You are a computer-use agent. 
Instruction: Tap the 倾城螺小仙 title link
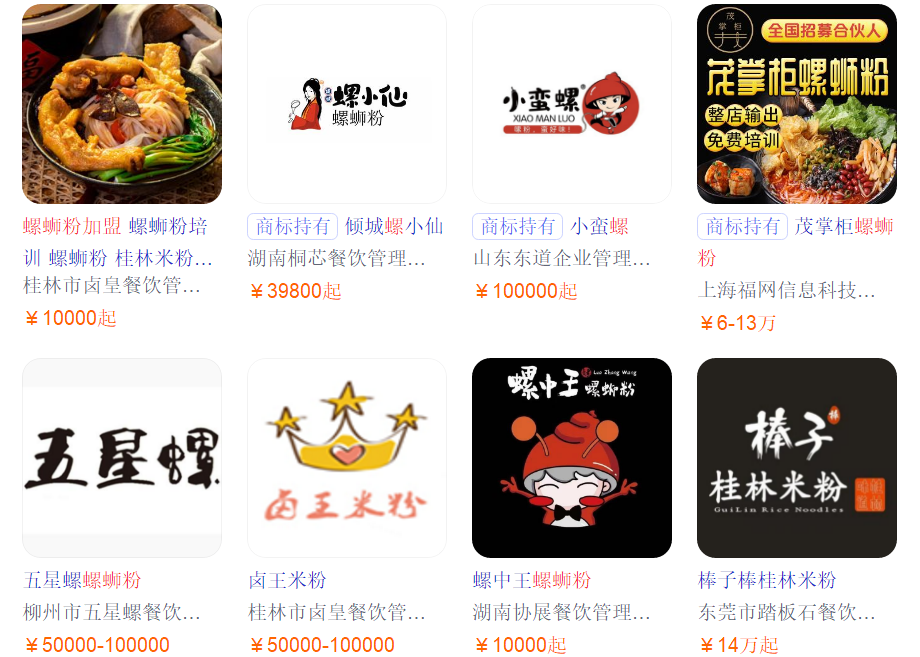coord(394,227)
